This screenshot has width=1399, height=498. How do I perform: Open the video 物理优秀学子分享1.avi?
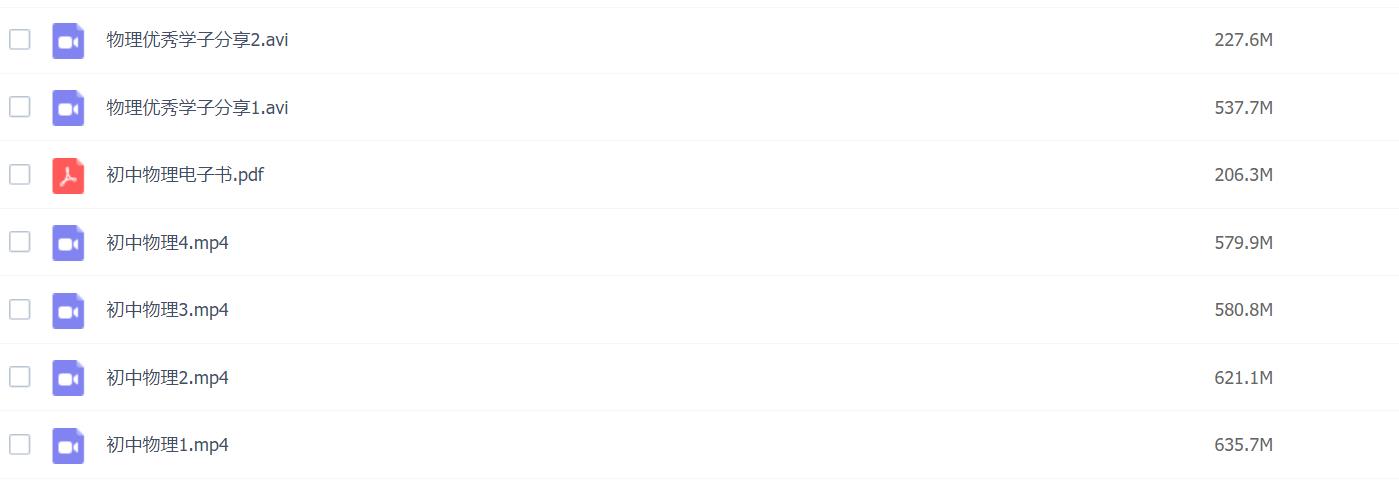(x=198, y=108)
